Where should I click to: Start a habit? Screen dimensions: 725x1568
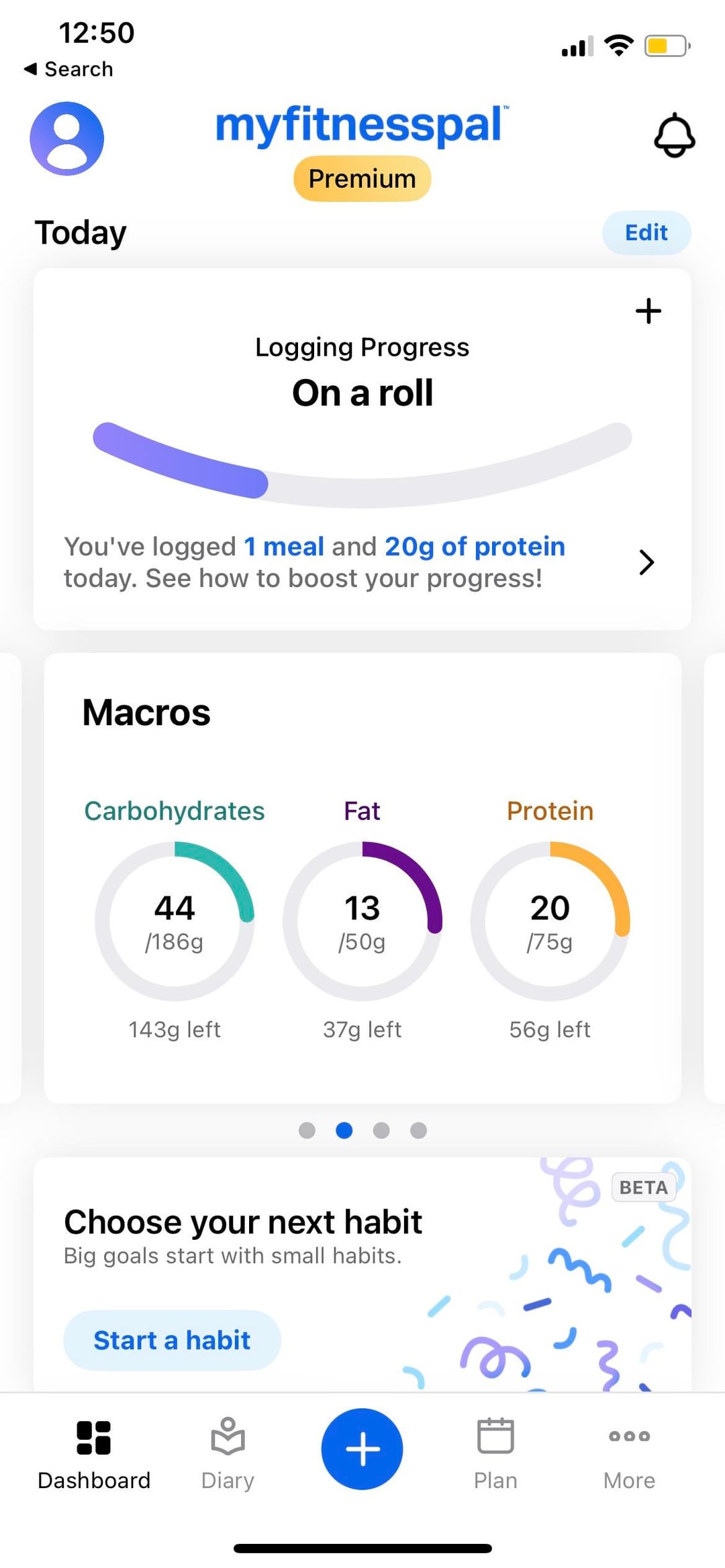click(172, 1340)
